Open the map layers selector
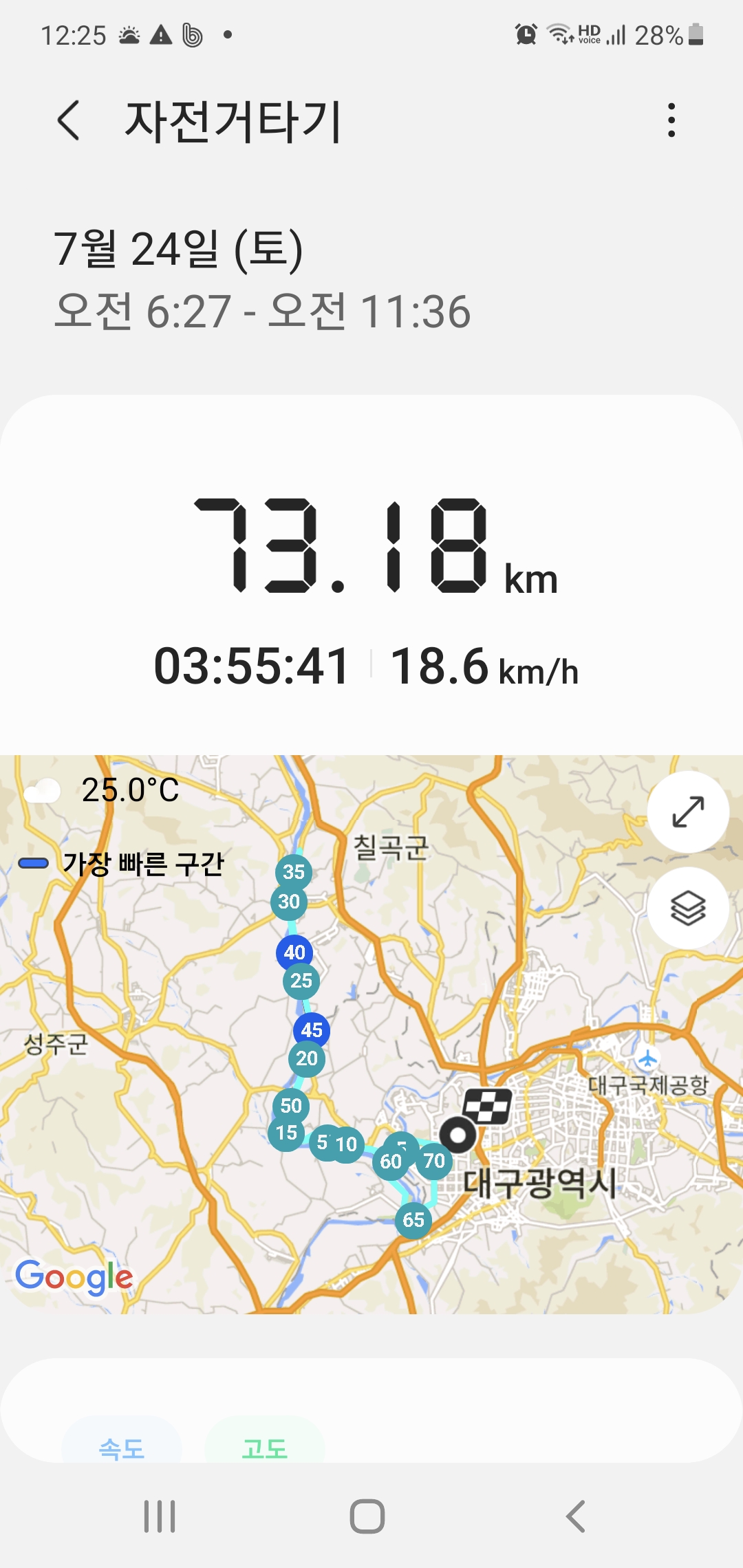This screenshot has height=1568, width=743. [688, 908]
